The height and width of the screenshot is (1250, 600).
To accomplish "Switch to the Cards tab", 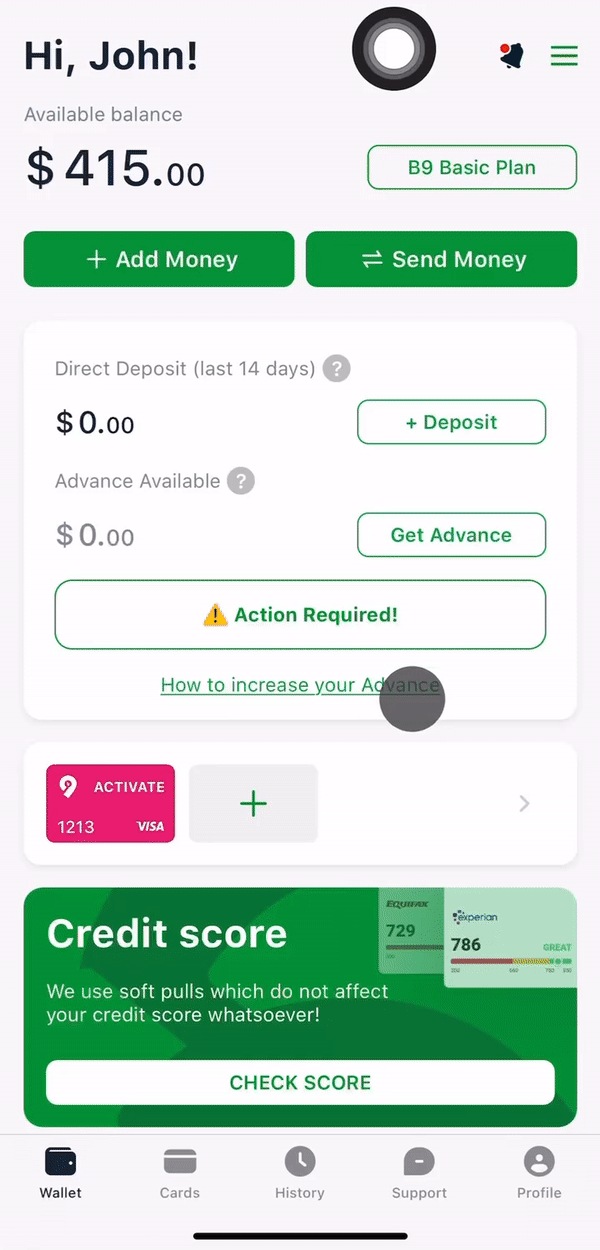I will point(180,1173).
